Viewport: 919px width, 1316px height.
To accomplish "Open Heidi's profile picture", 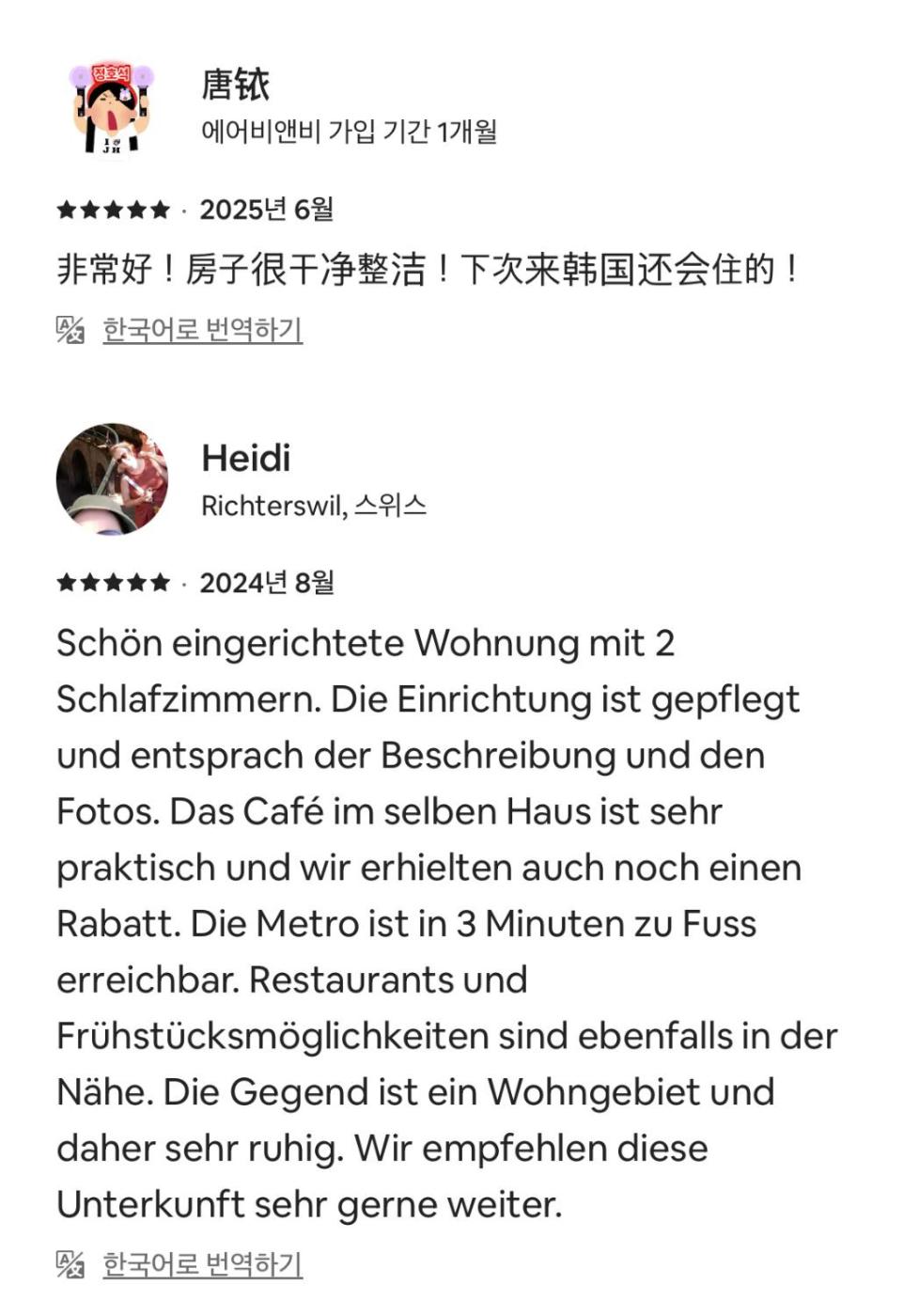I will [x=112, y=479].
